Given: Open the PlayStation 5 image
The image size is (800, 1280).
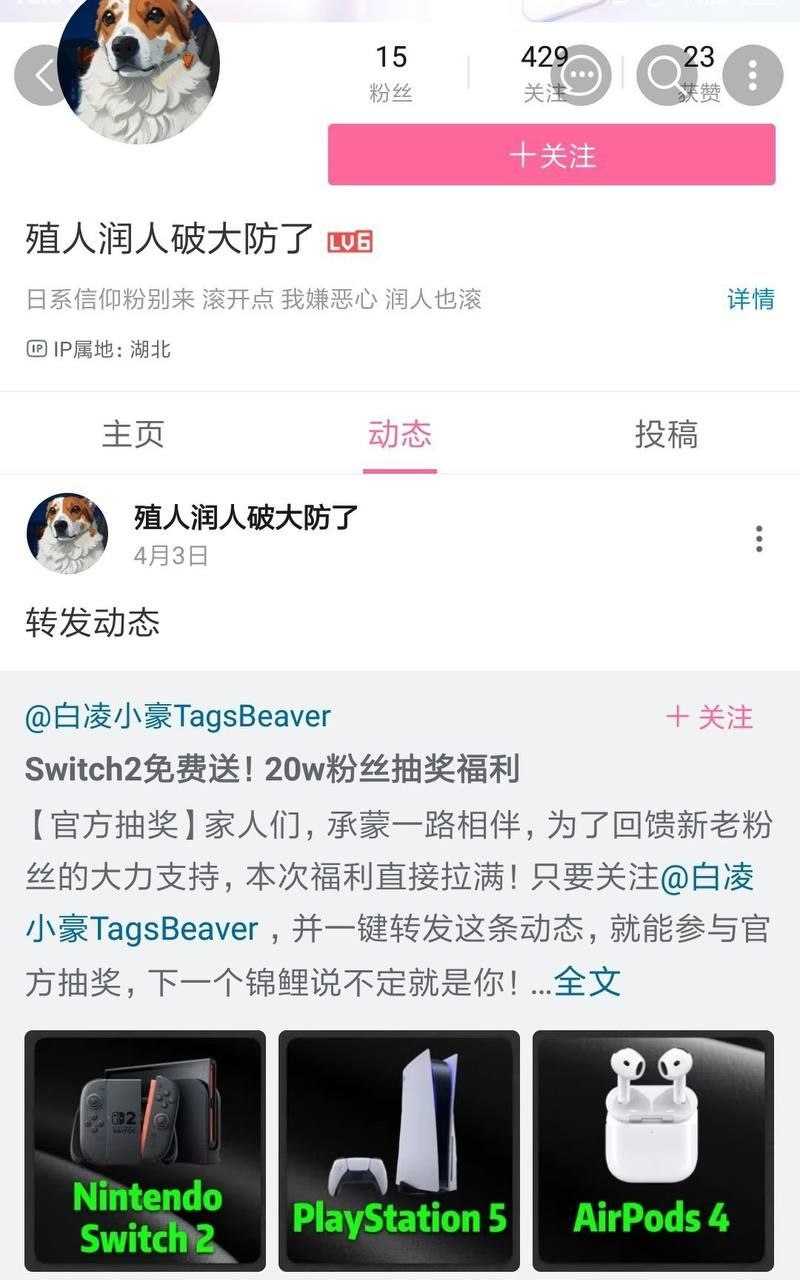Looking at the screenshot, I should pyautogui.click(x=399, y=1150).
